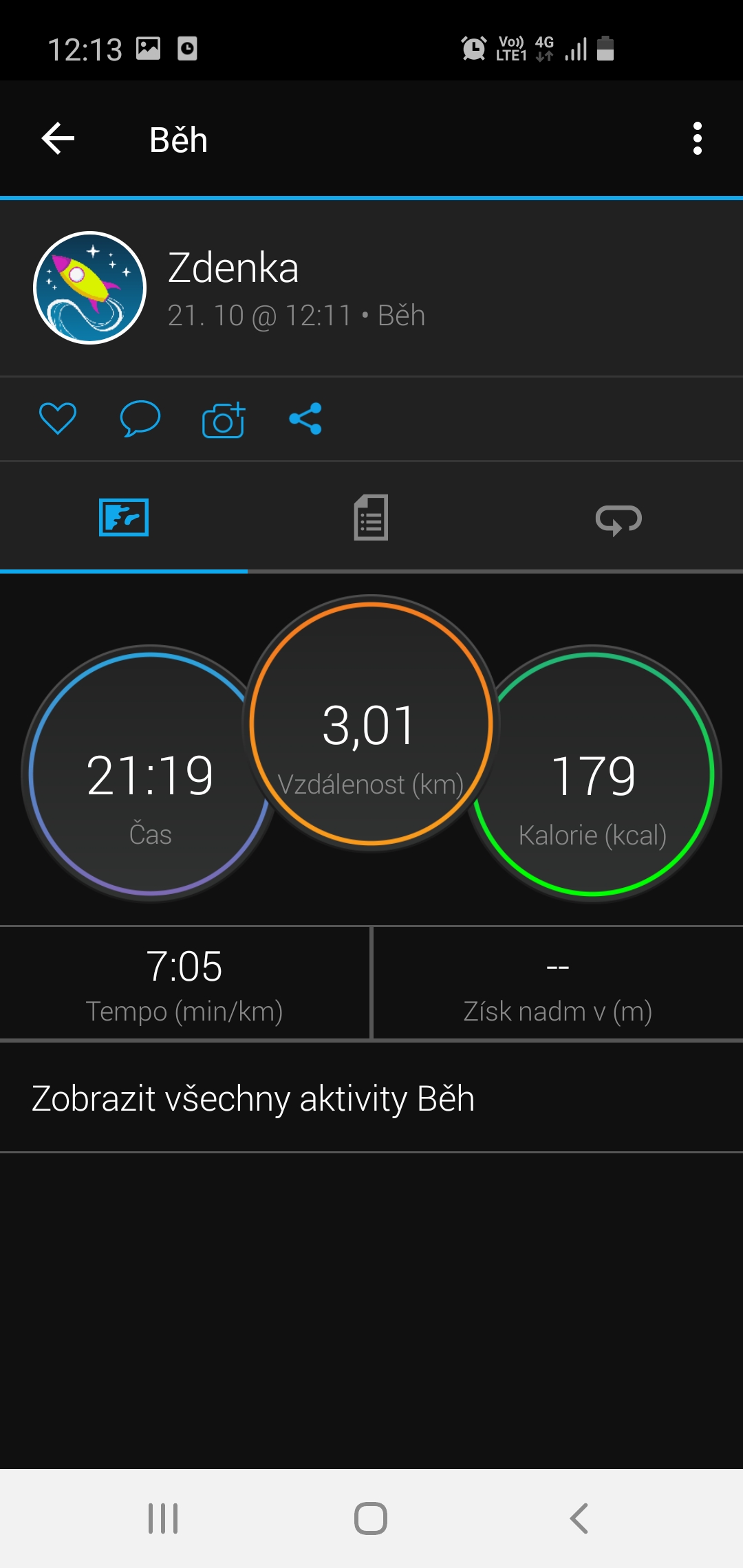Image resolution: width=743 pixels, height=1568 pixels.
Task: Share this activity
Action: coord(305,418)
